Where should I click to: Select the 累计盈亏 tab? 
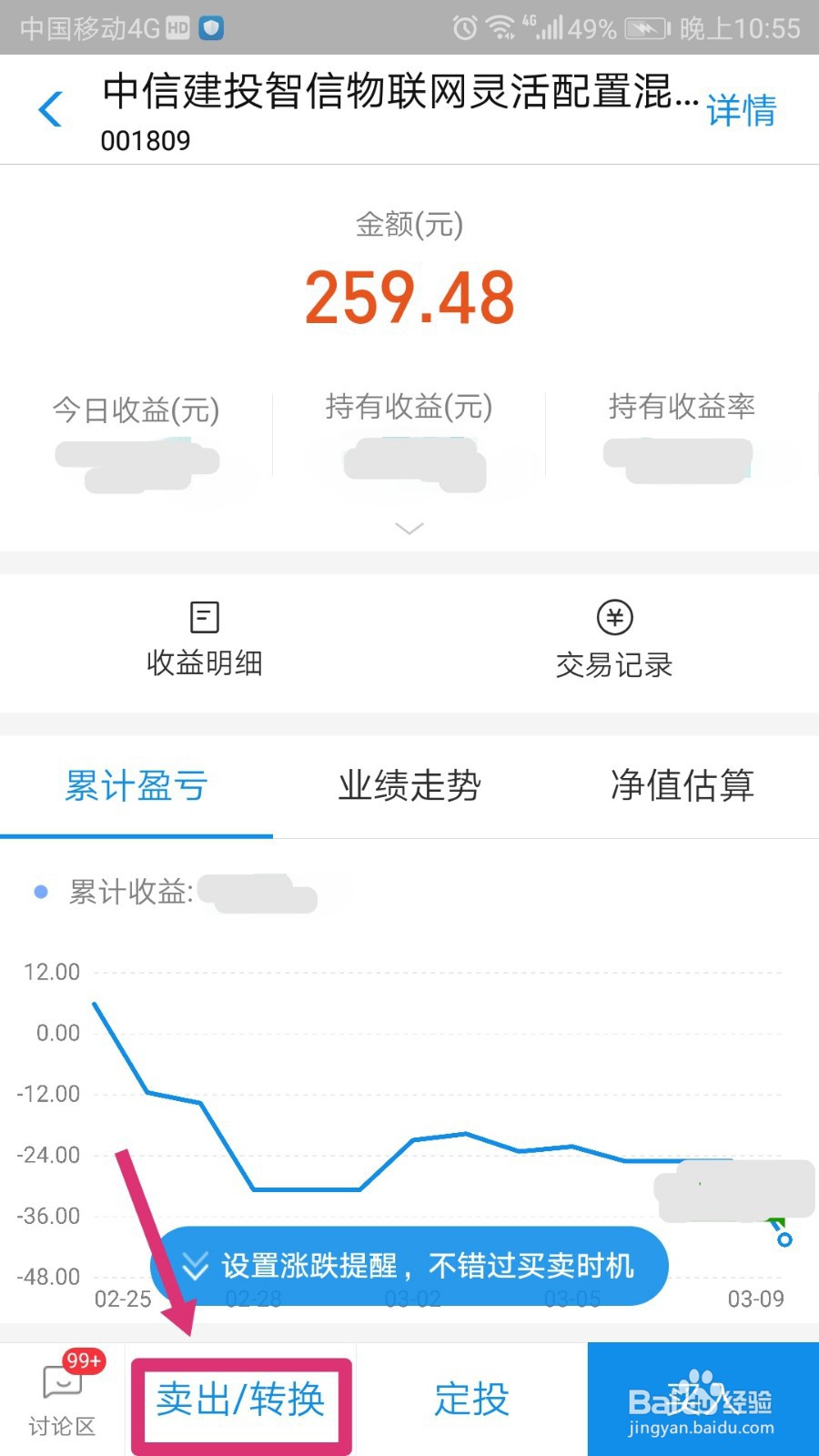136,785
